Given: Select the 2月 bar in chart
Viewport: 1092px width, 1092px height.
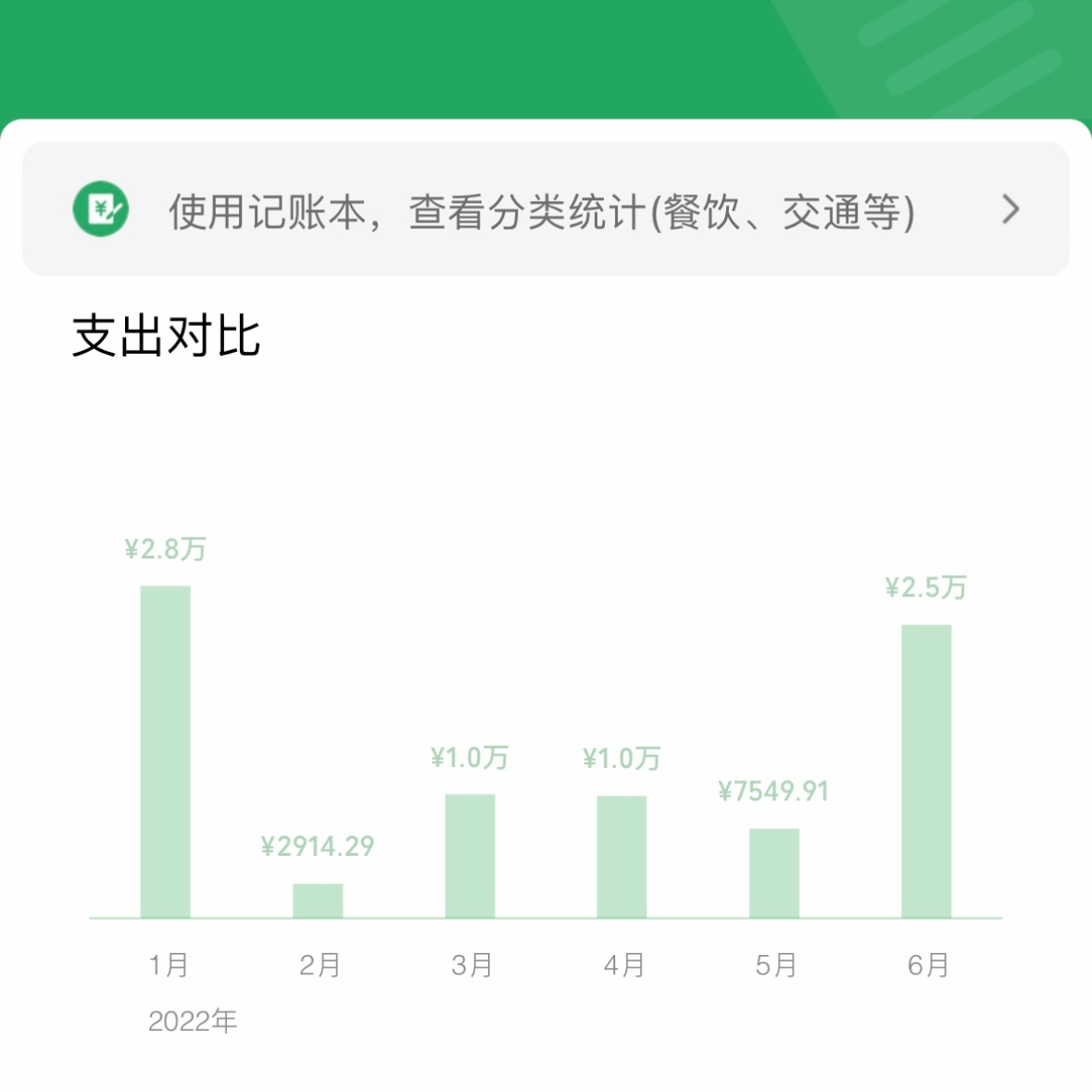Looking at the screenshot, I should 318,900.
